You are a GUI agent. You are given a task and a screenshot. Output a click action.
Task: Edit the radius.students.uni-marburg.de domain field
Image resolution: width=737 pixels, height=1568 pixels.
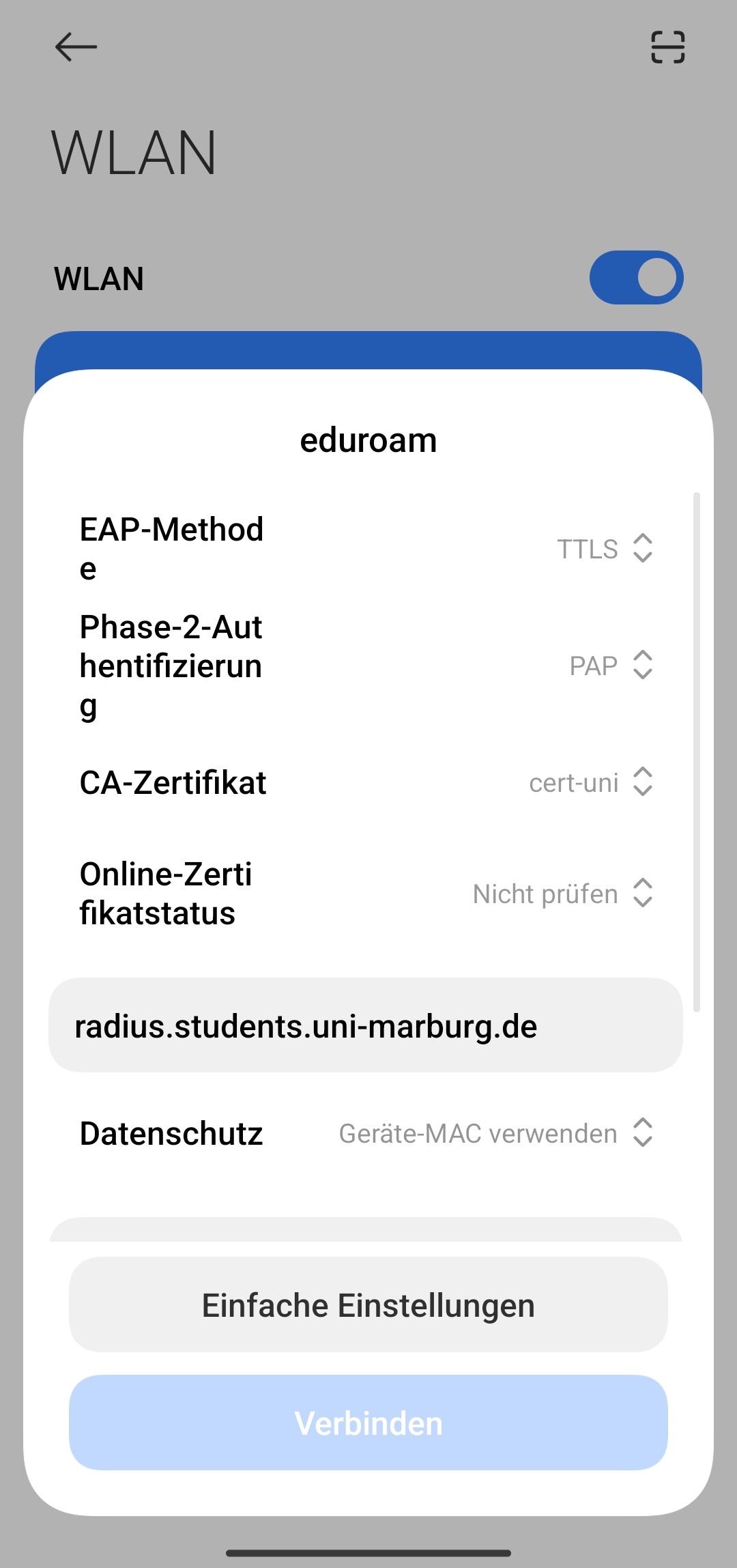[366, 1025]
